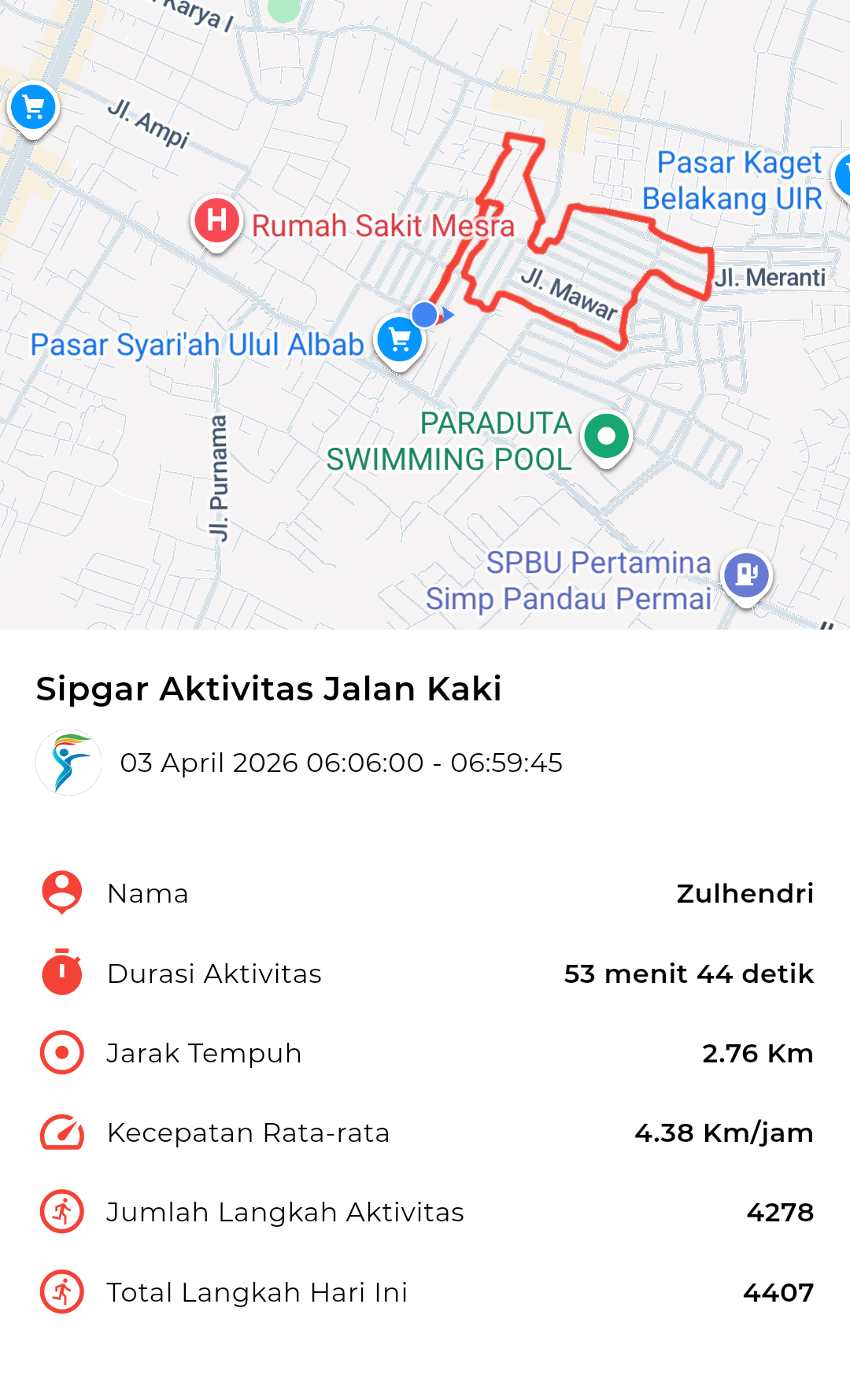Select the shopping marker near Jl. Ampi
The image size is (850, 1400).
click(33, 108)
